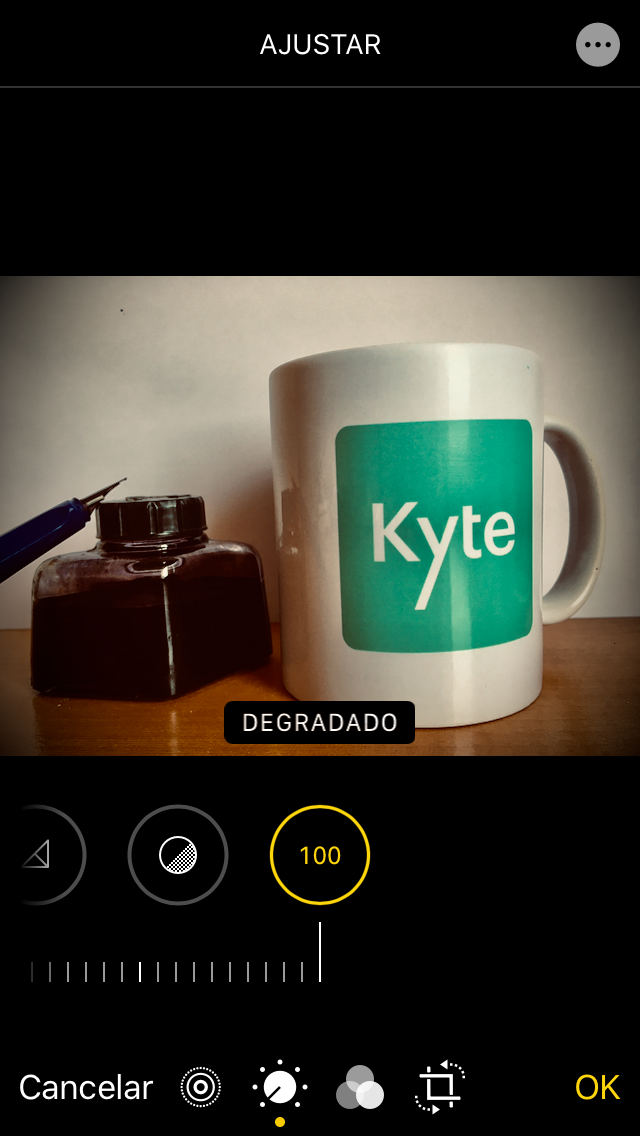Switch to the Live Photo tool

[x=200, y=1087]
